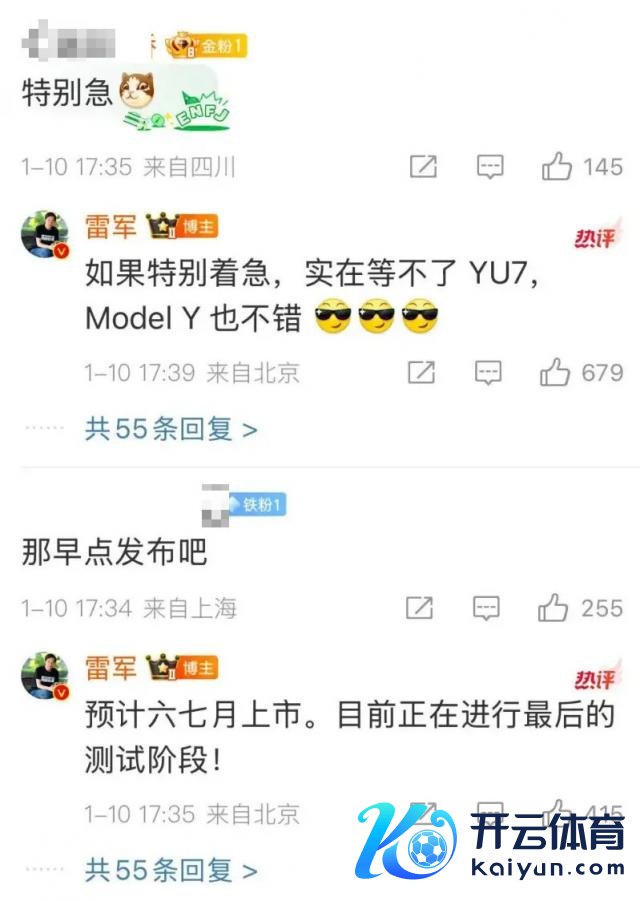The width and height of the screenshot is (640, 901).
Task: Repost 雷军's Model Y reply
Action: pos(421,373)
